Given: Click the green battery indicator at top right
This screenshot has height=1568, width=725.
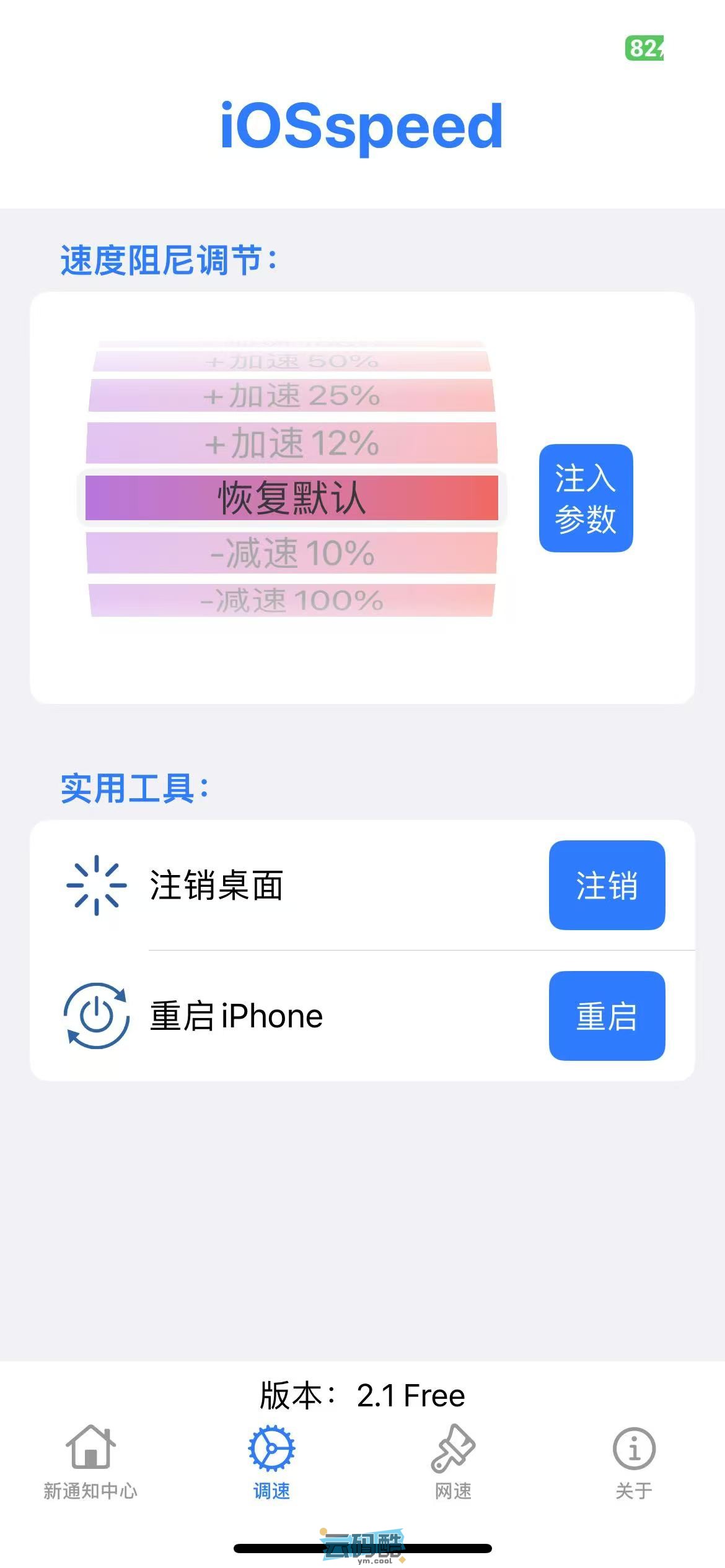Looking at the screenshot, I should [x=644, y=48].
